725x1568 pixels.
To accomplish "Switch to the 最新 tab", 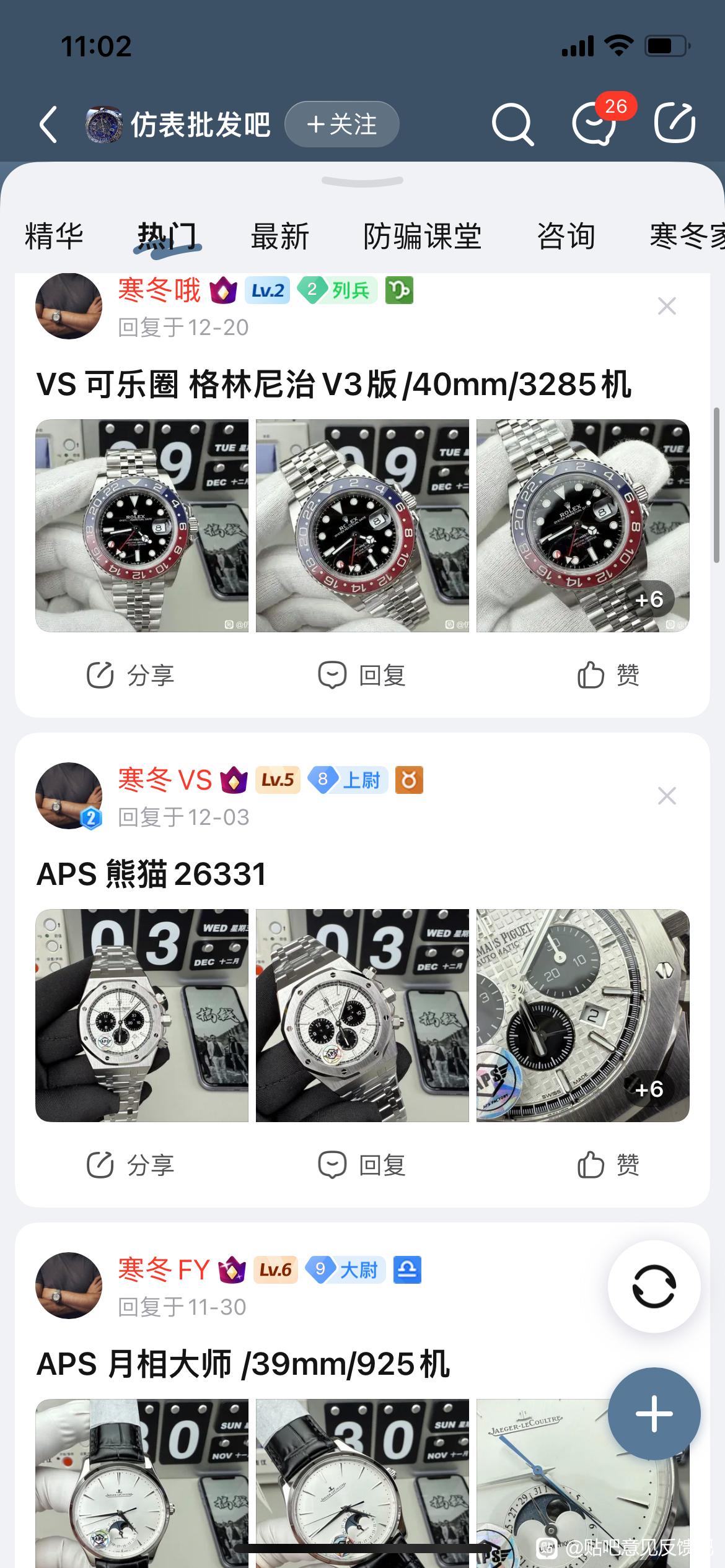I will coord(279,237).
